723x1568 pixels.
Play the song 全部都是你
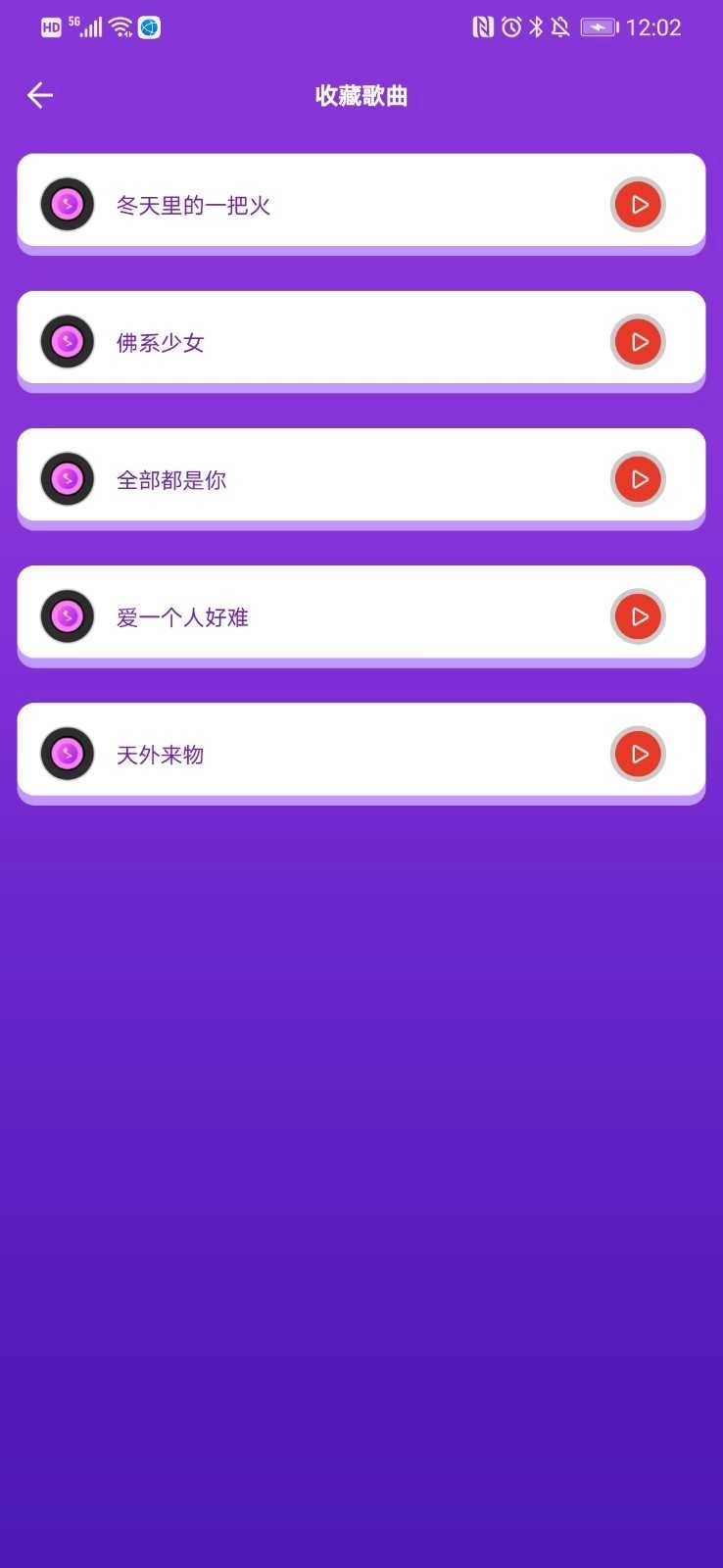(x=638, y=478)
